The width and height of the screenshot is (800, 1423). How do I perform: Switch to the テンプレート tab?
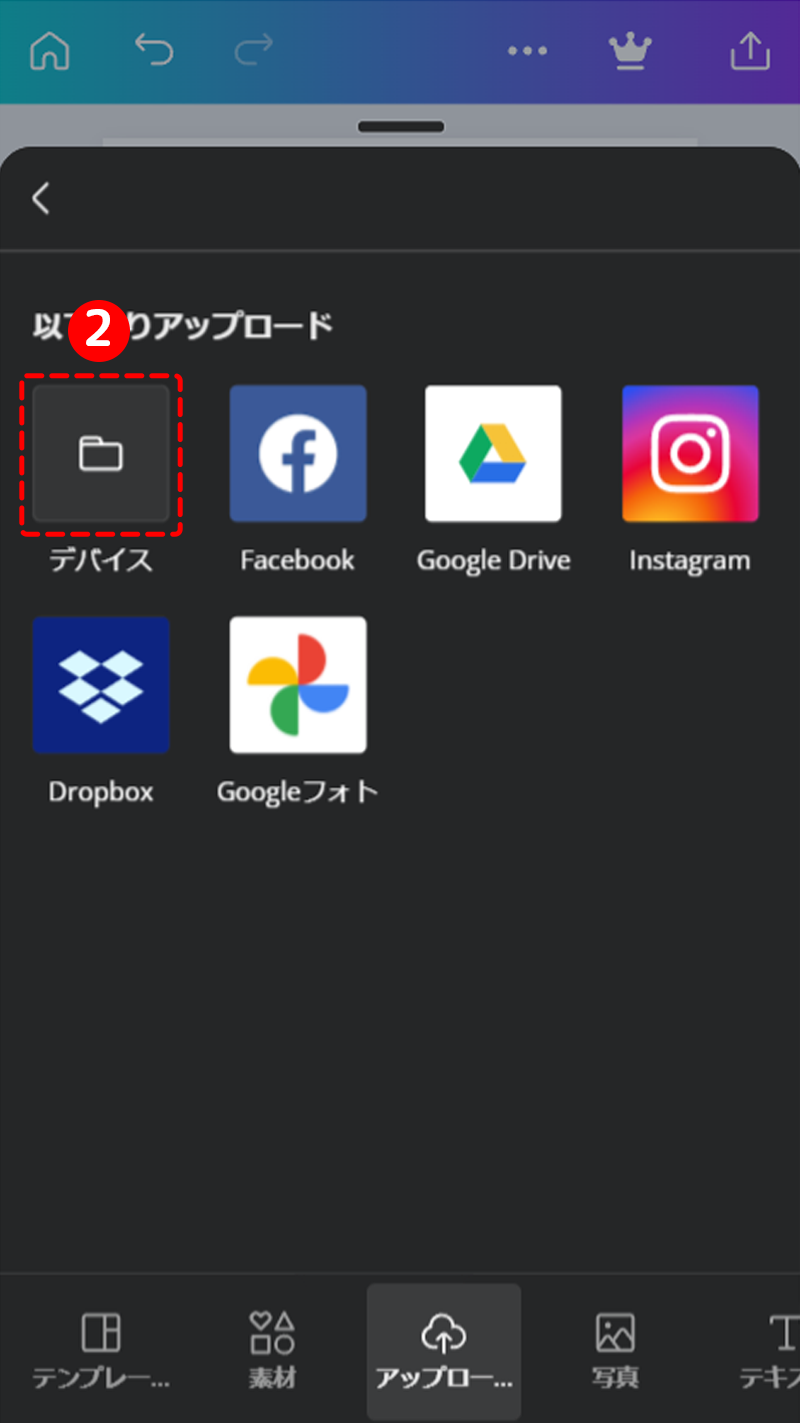coord(101,1350)
